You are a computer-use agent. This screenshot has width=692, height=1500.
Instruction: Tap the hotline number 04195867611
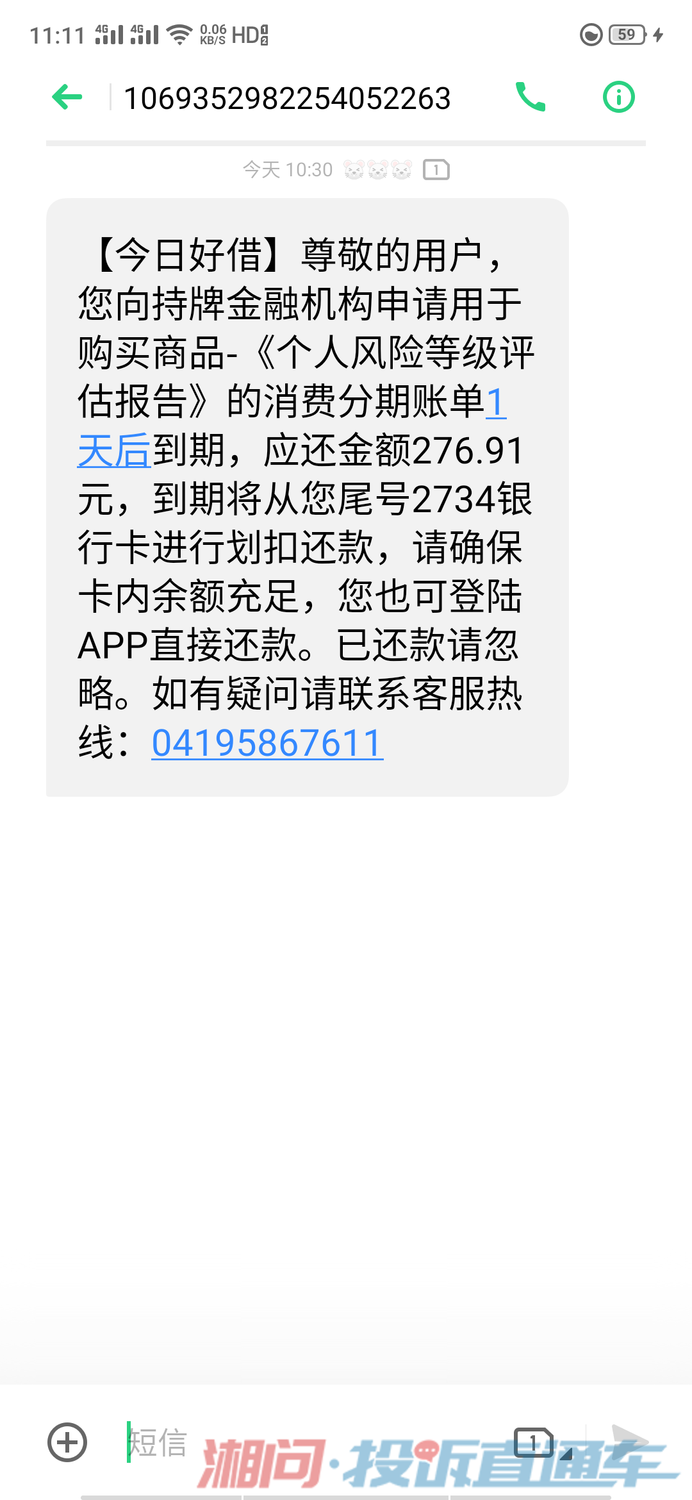click(x=267, y=743)
